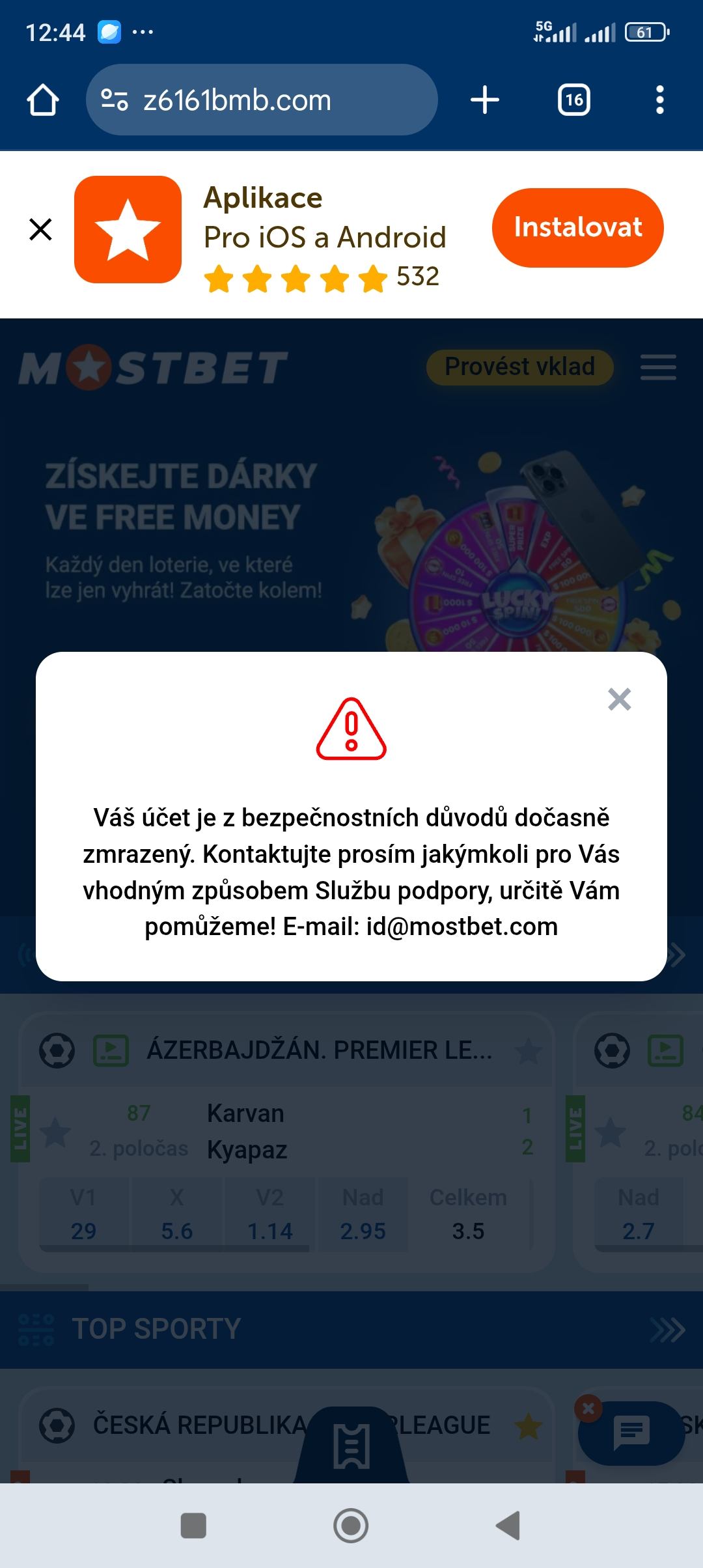Open the support chat bubble

631,1433
